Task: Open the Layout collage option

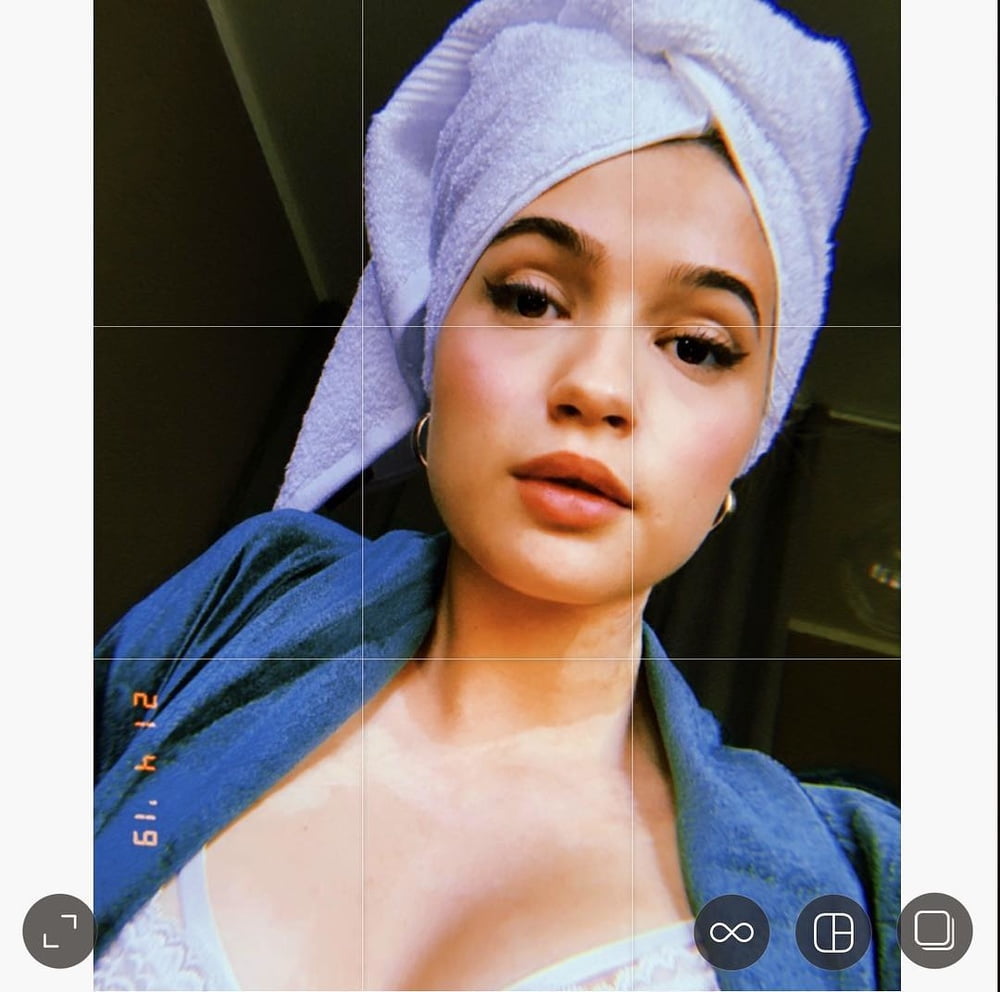Action: pyautogui.click(x=833, y=932)
